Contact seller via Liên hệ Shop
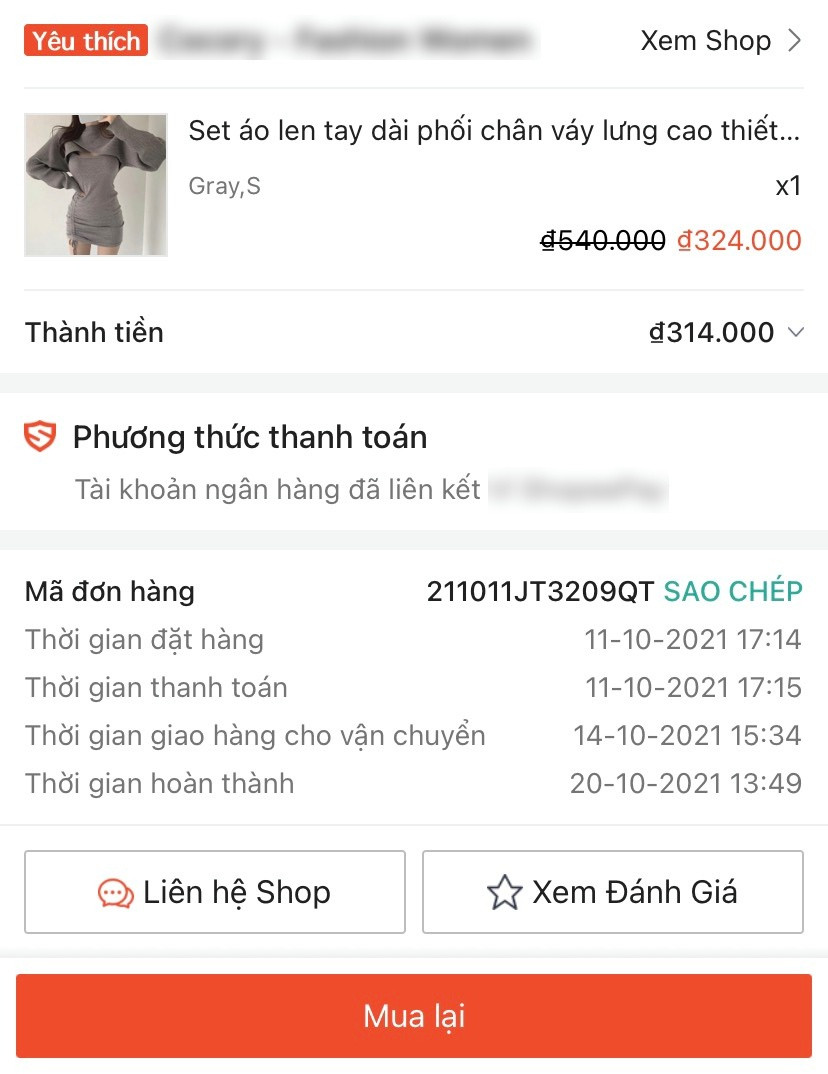This screenshot has height=1074, width=828. 214,891
